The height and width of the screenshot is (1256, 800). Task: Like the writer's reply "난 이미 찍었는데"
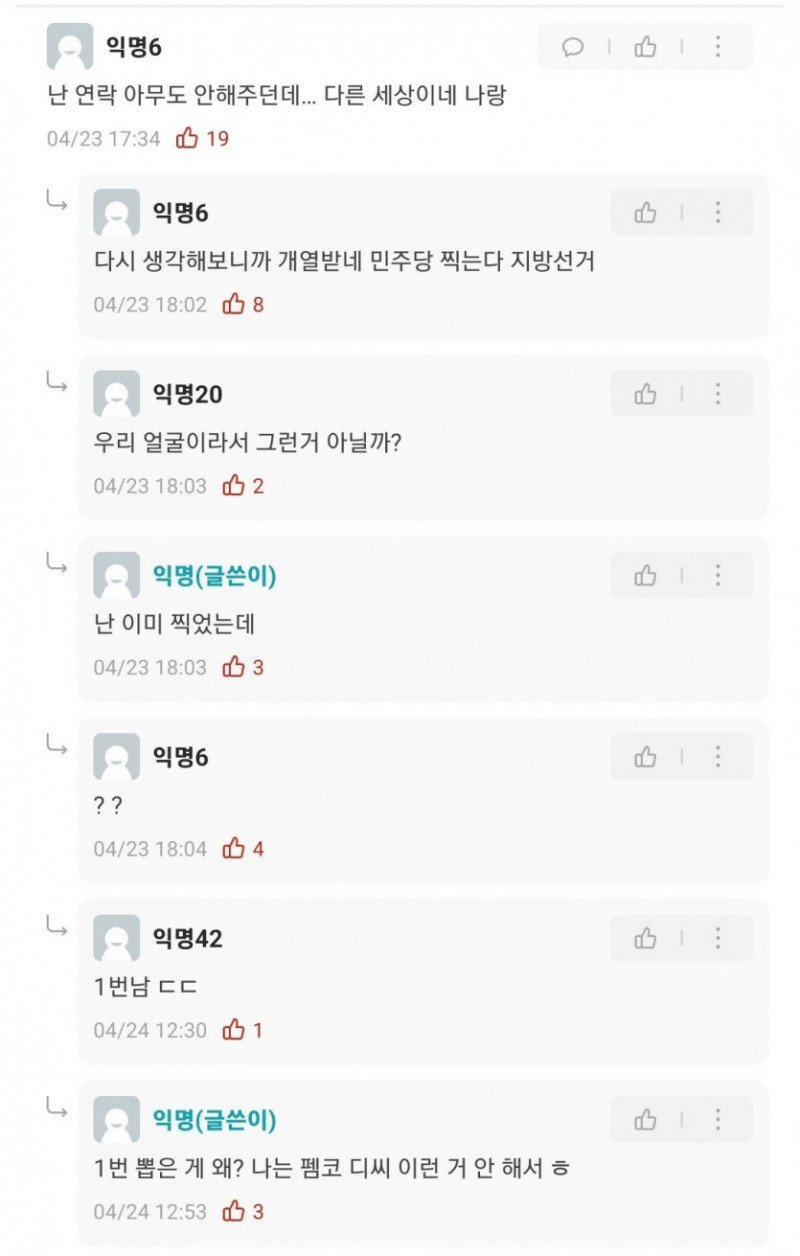646,575
